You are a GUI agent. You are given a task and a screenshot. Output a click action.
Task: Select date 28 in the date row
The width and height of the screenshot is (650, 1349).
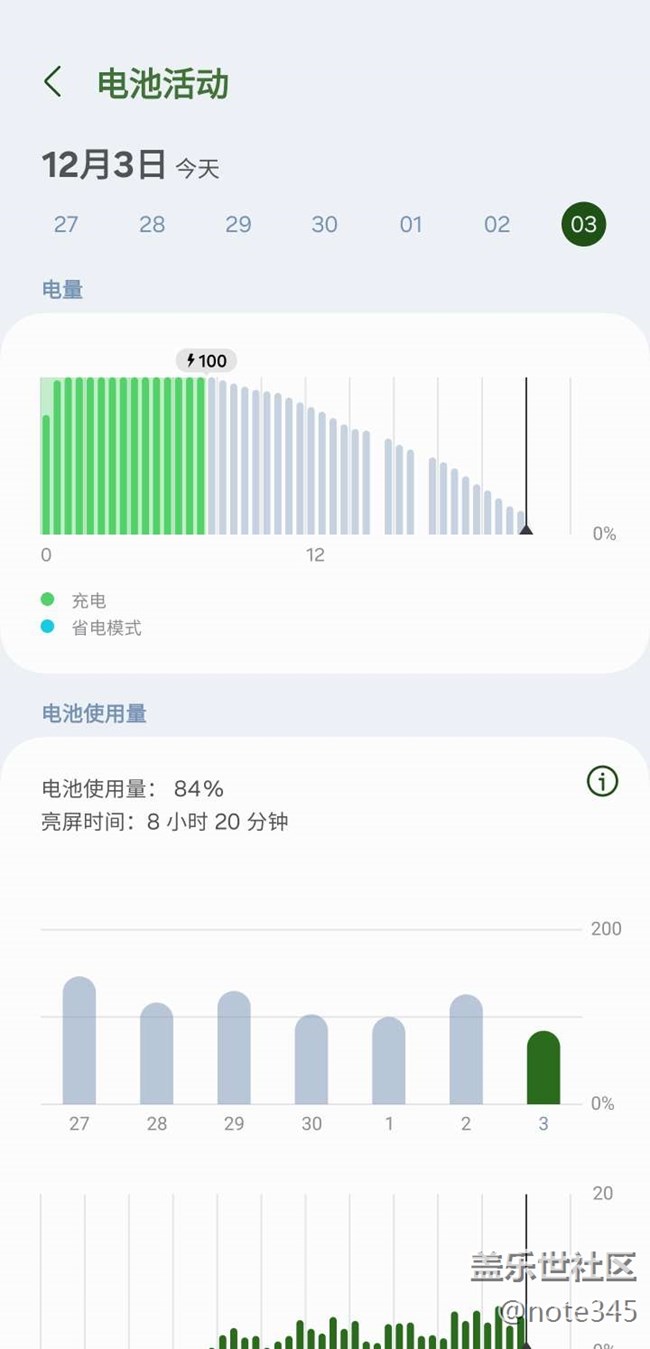click(x=152, y=224)
